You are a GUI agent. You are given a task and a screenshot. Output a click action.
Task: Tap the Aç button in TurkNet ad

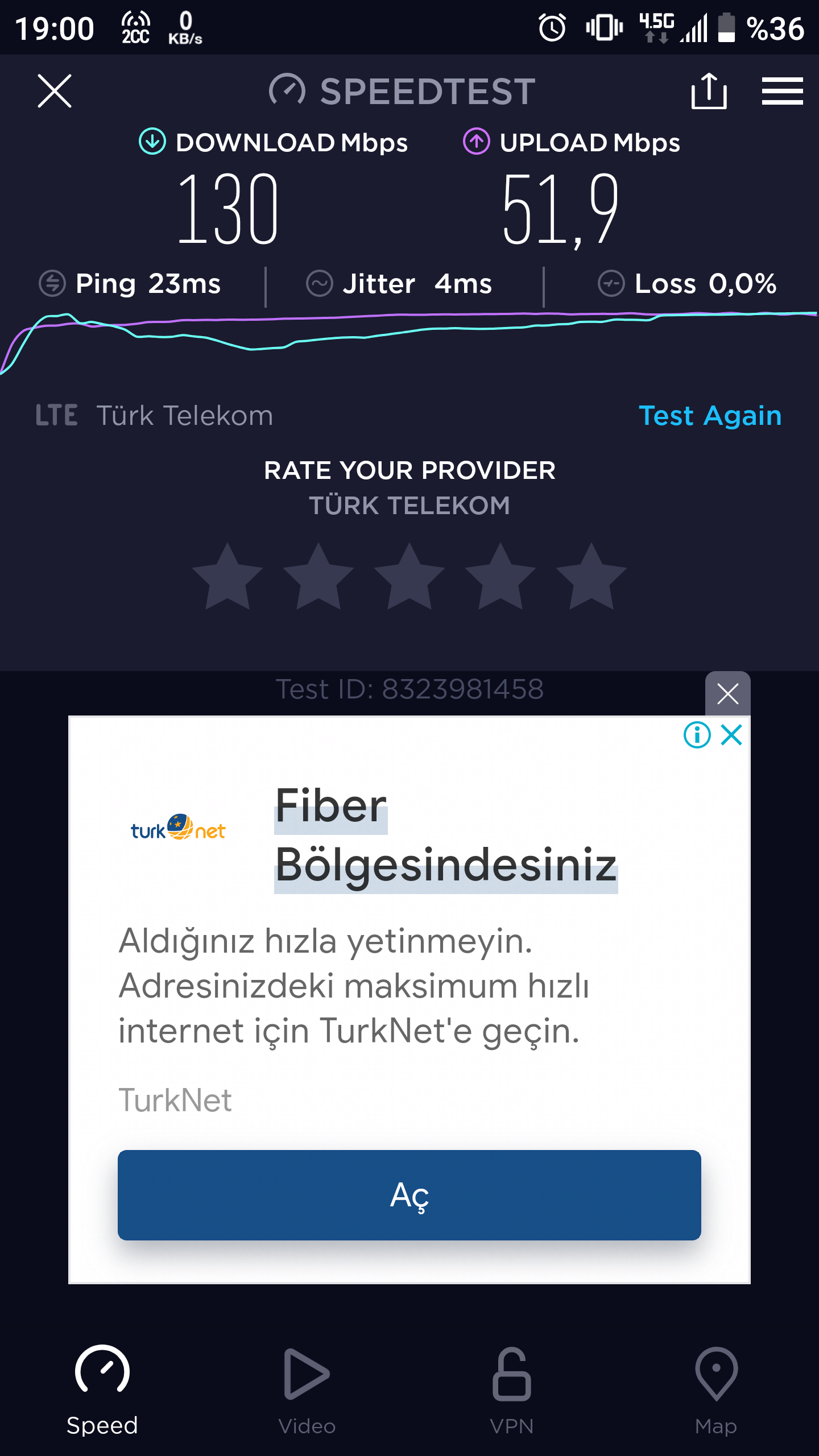pyautogui.click(x=409, y=1196)
